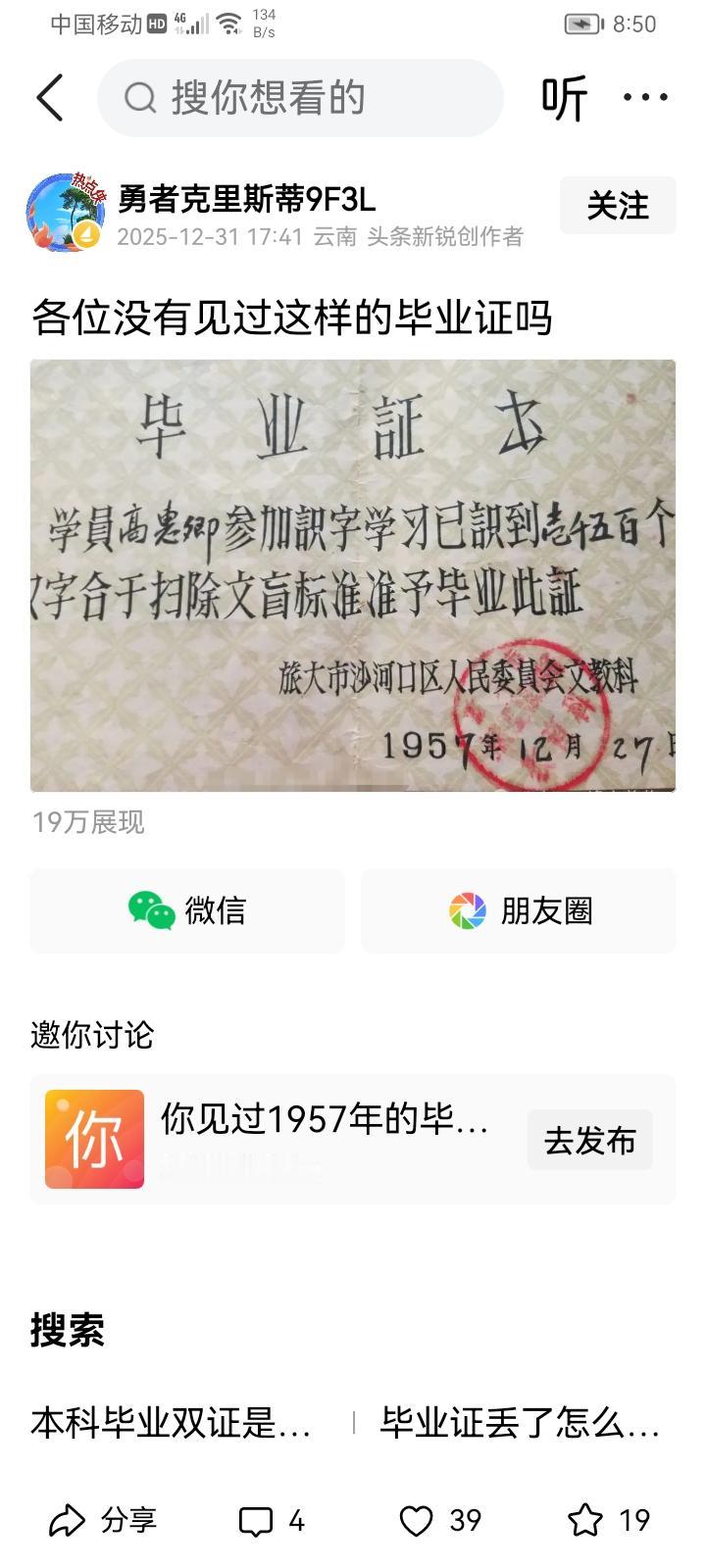The width and height of the screenshot is (706, 1568).
Task: Open the WeChat share icon
Action: 188,910
